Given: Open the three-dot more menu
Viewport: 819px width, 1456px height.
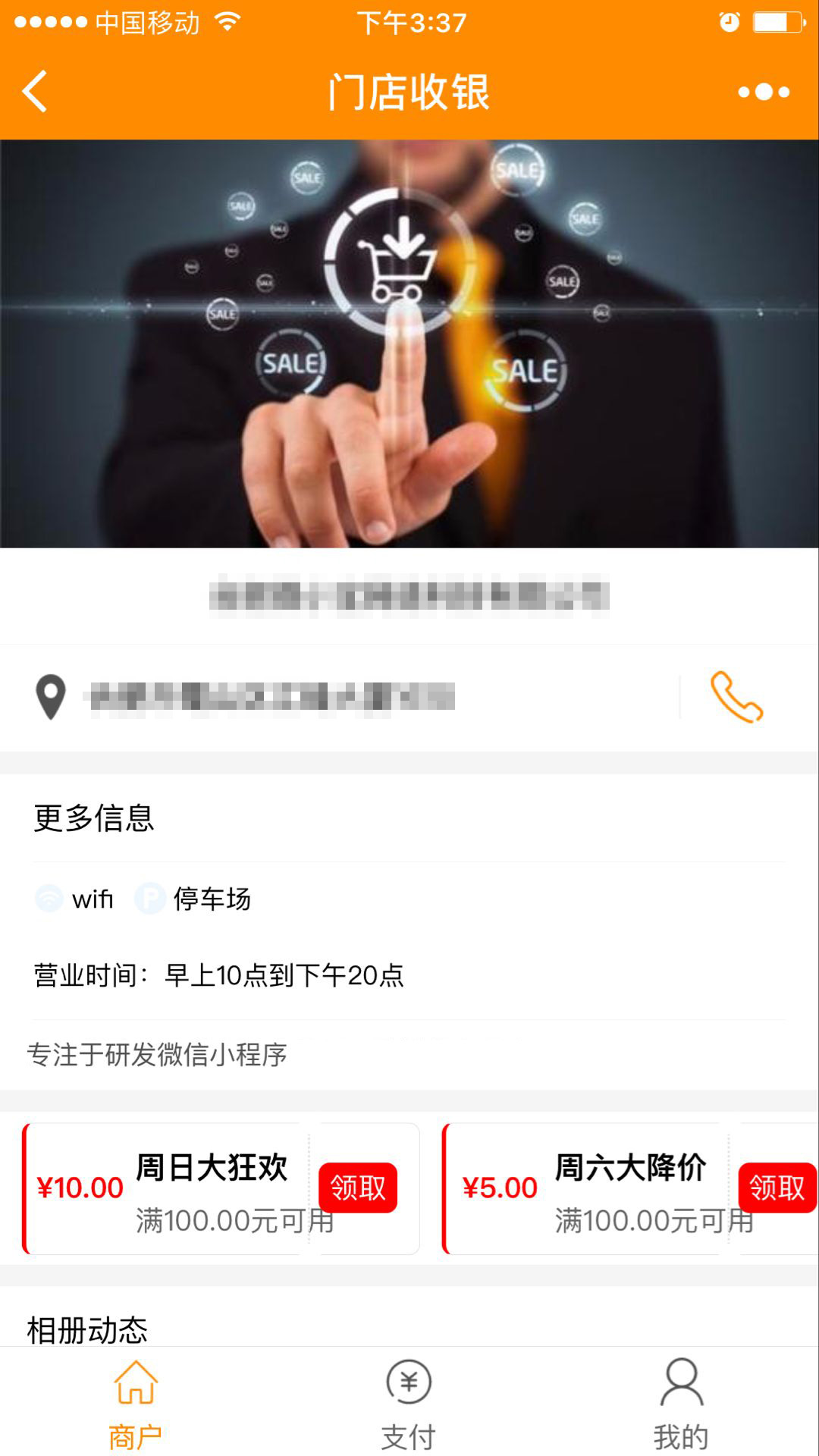Looking at the screenshot, I should click(764, 92).
